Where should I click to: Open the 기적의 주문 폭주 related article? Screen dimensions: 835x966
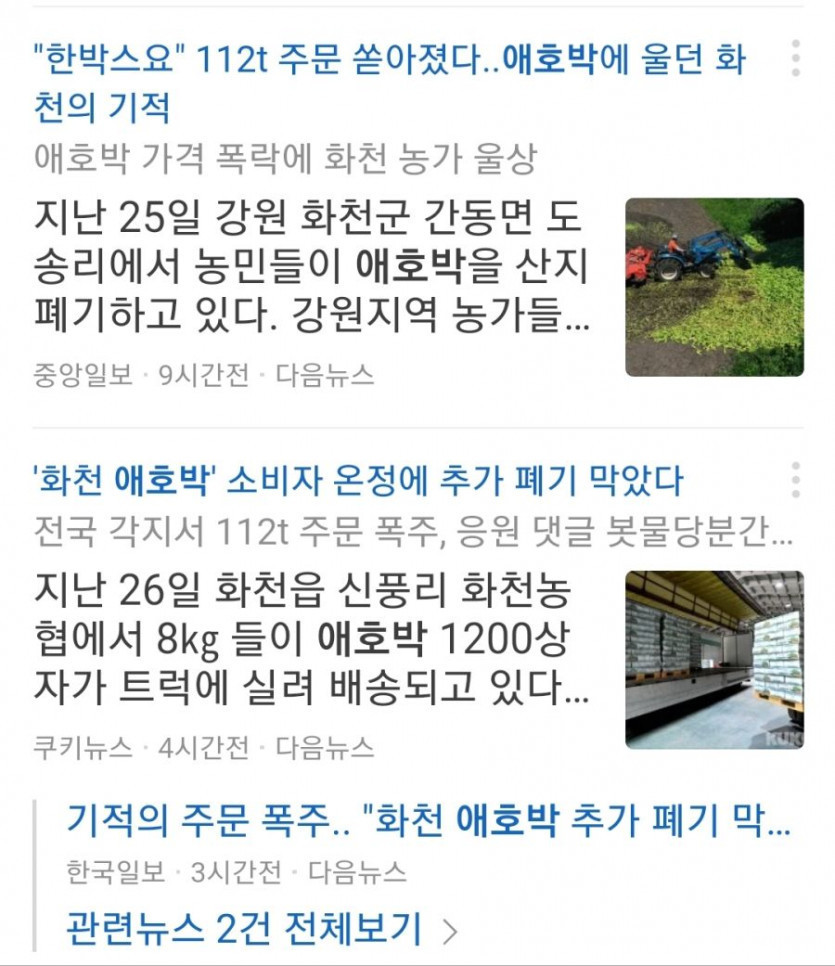point(428,823)
